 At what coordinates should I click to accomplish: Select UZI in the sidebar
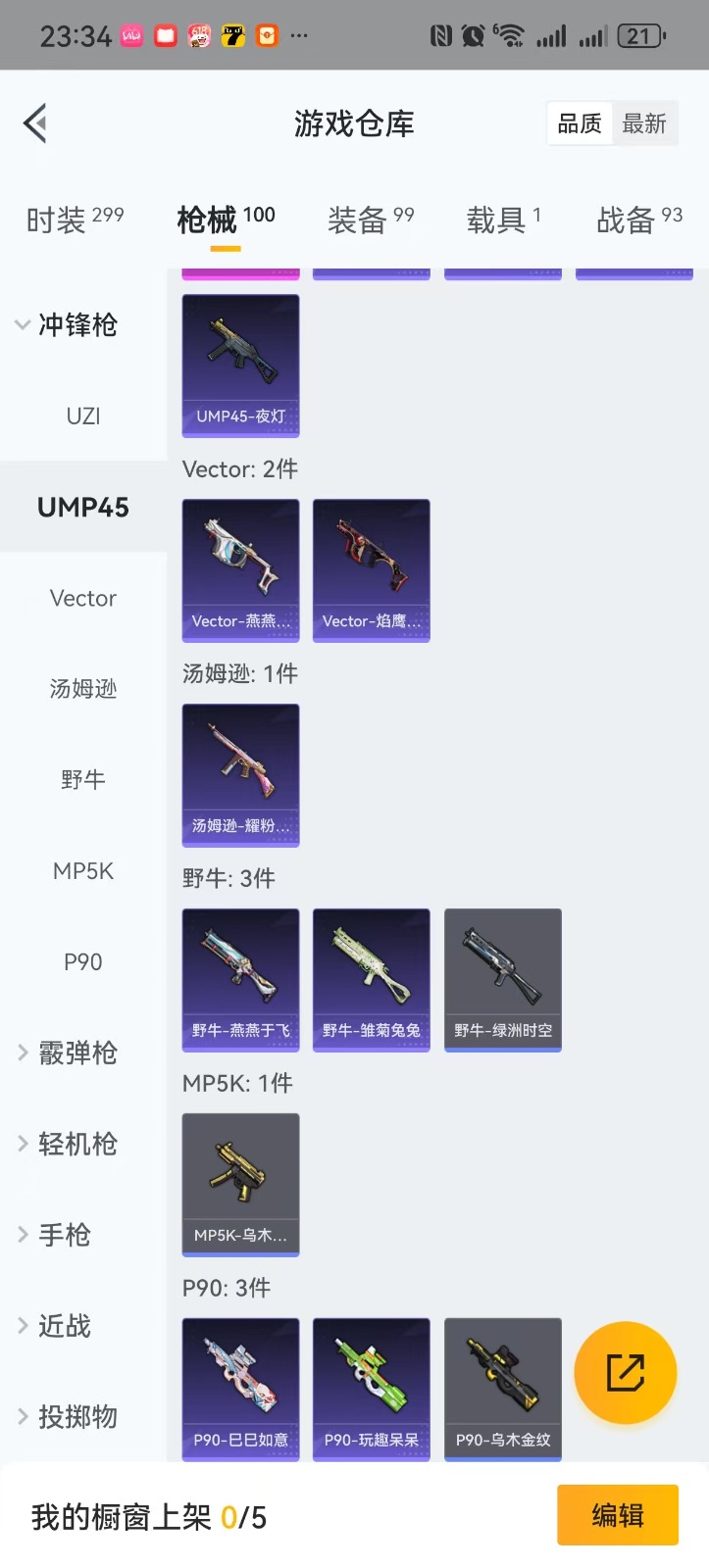83,416
